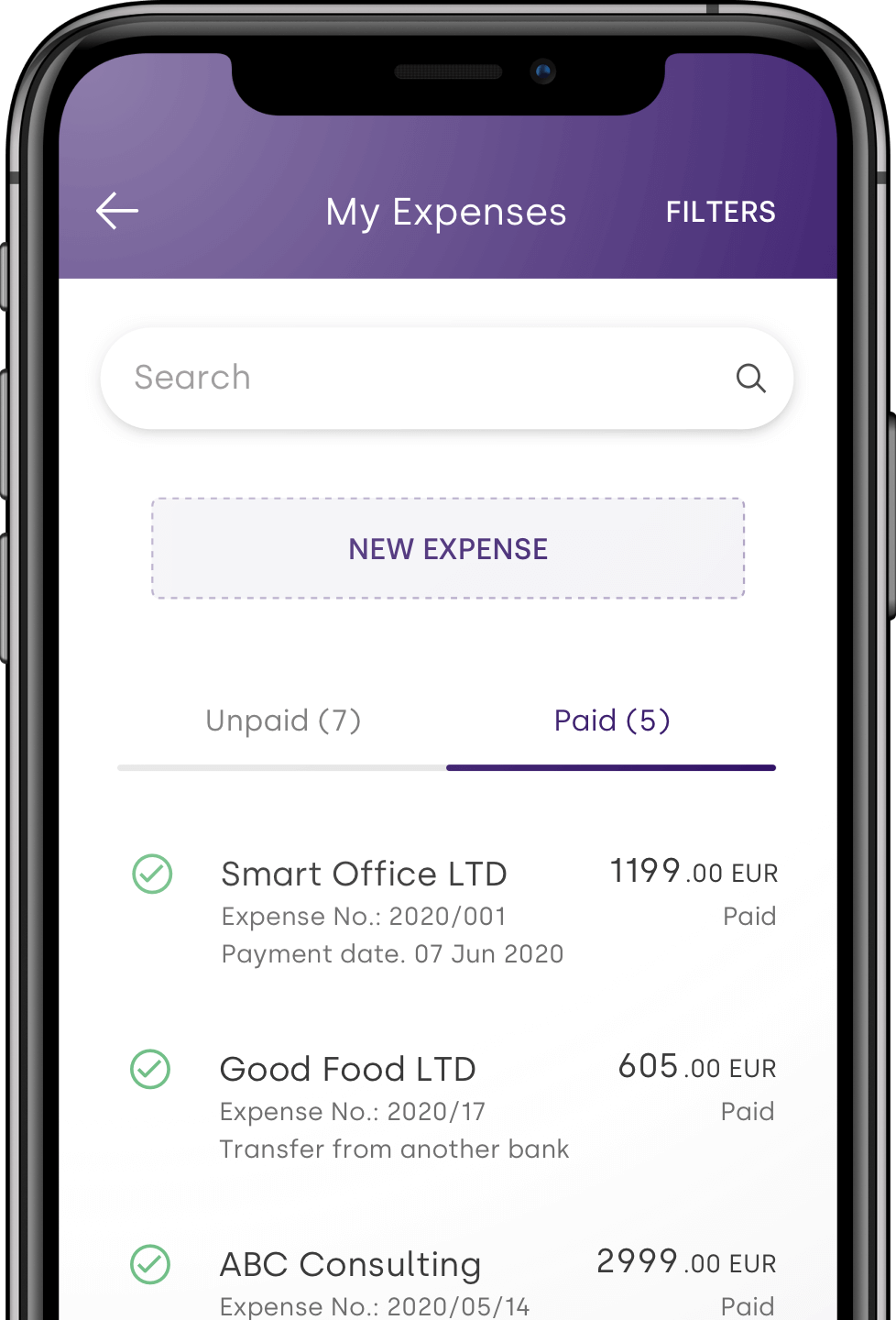Create a NEW EXPENSE

tap(448, 549)
